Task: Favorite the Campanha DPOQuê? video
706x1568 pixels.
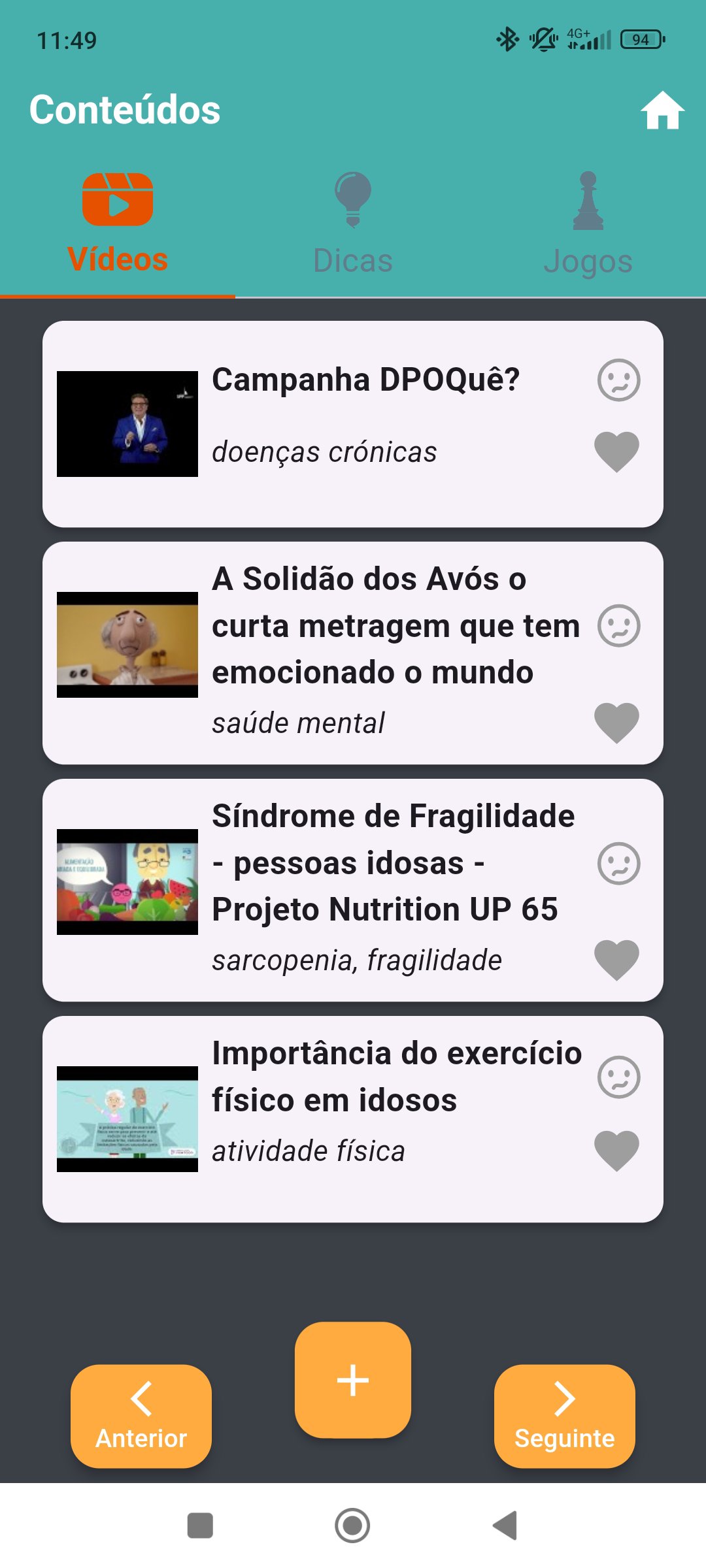Action: coord(616,451)
